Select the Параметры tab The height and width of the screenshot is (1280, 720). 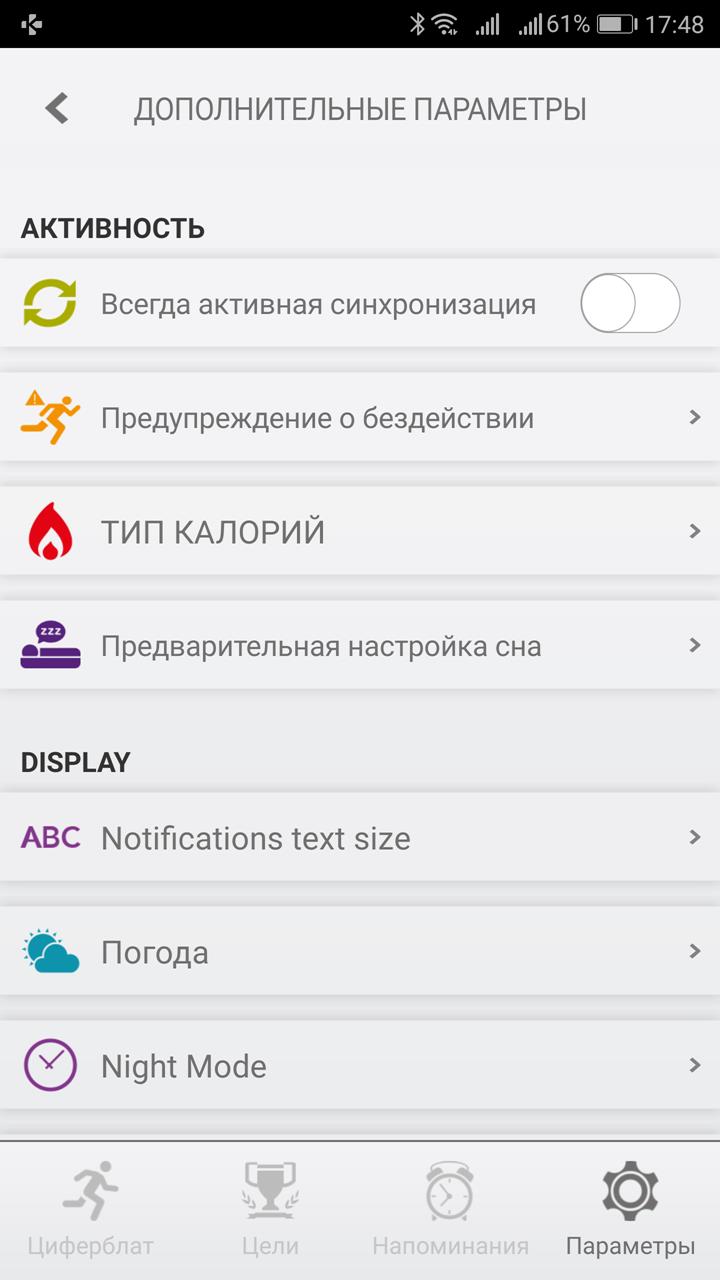point(630,1210)
